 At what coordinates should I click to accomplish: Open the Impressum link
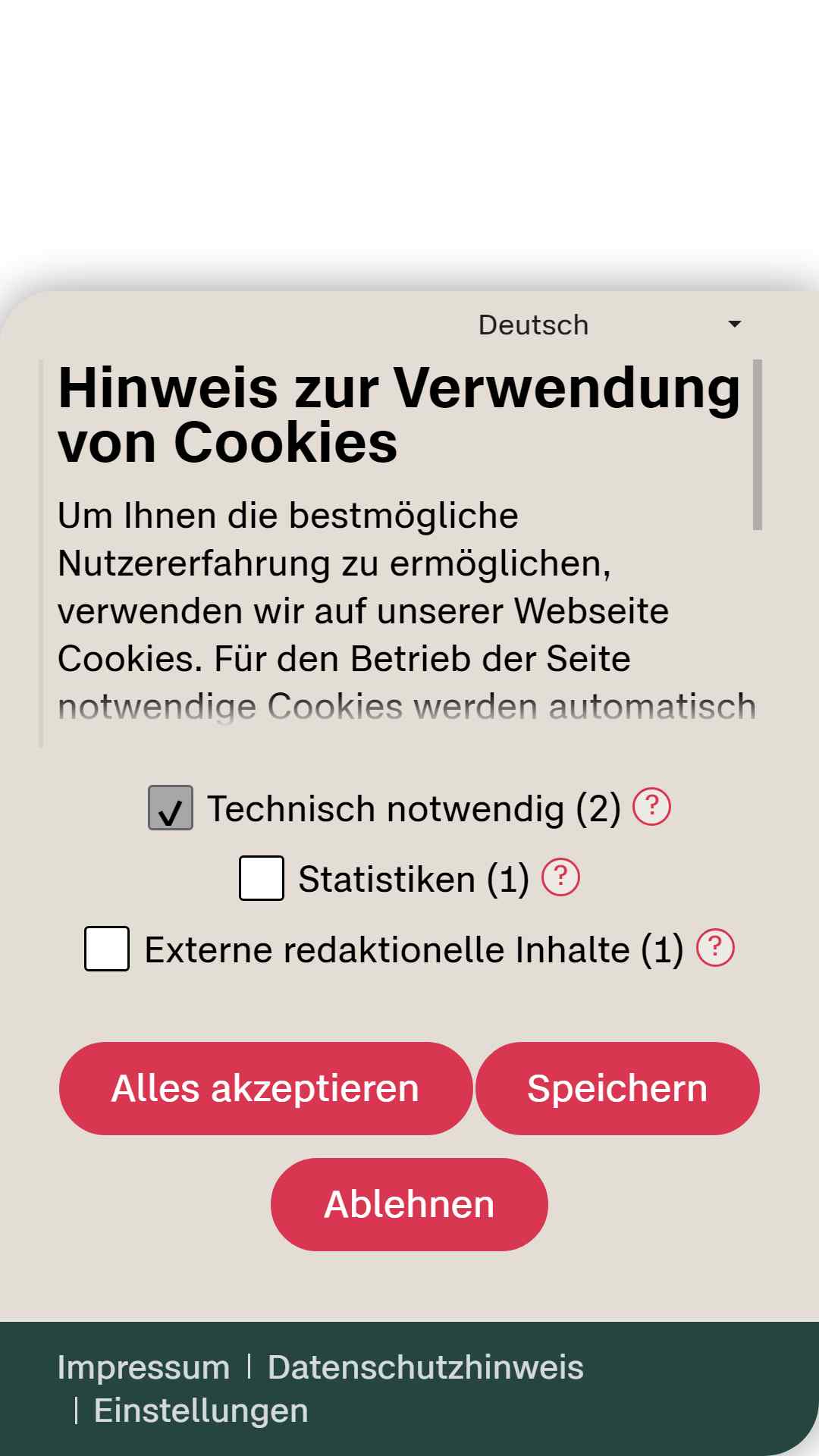[x=143, y=1367]
